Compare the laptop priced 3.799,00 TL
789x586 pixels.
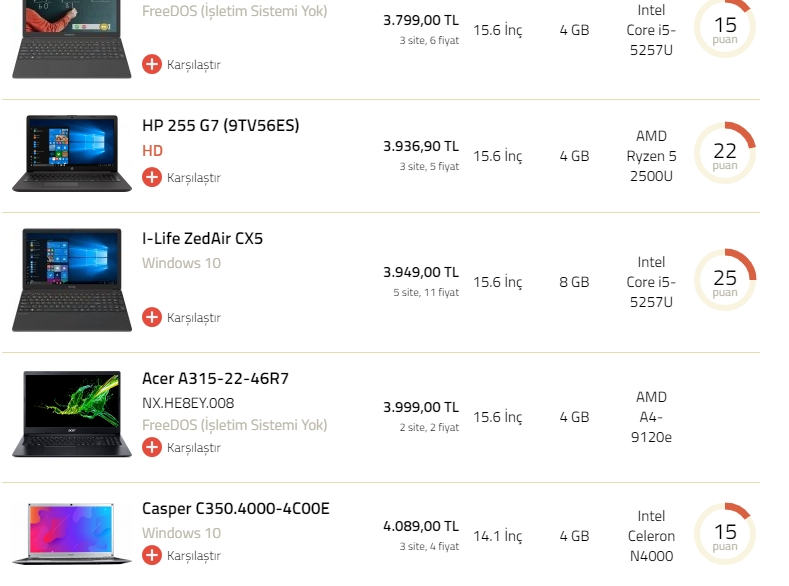pos(181,65)
